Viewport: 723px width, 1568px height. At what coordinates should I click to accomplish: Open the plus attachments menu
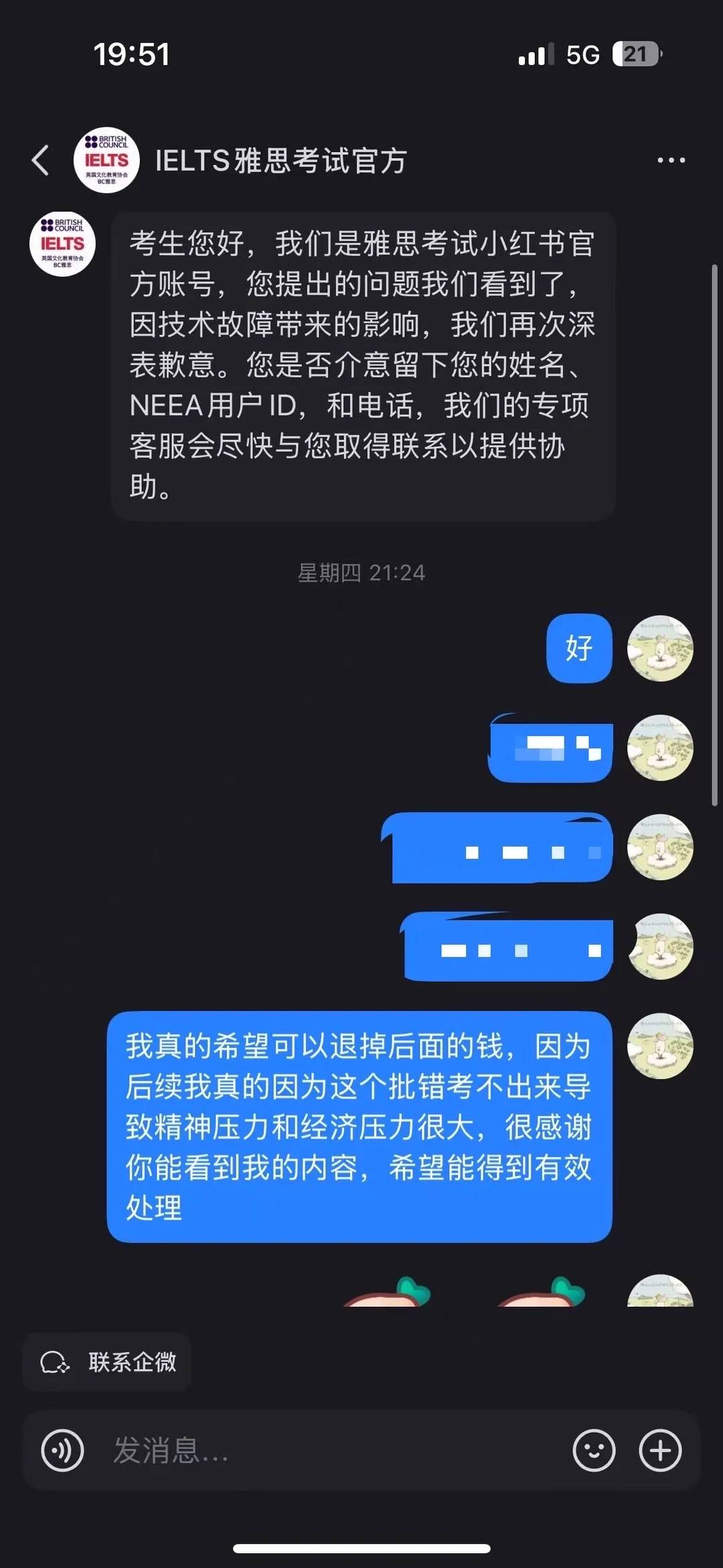[x=660, y=1451]
